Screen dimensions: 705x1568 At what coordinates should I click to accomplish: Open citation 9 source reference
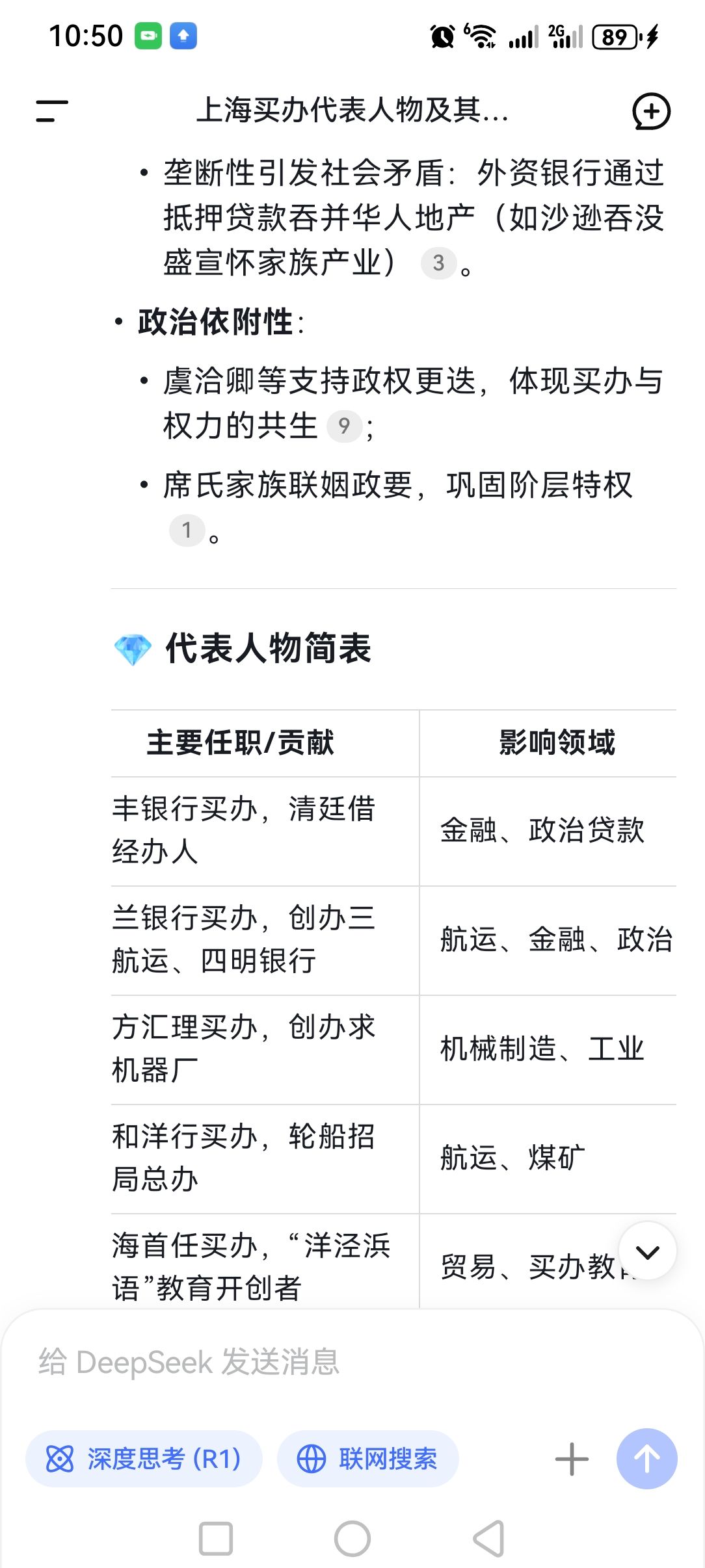pyautogui.click(x=344, y=426)
